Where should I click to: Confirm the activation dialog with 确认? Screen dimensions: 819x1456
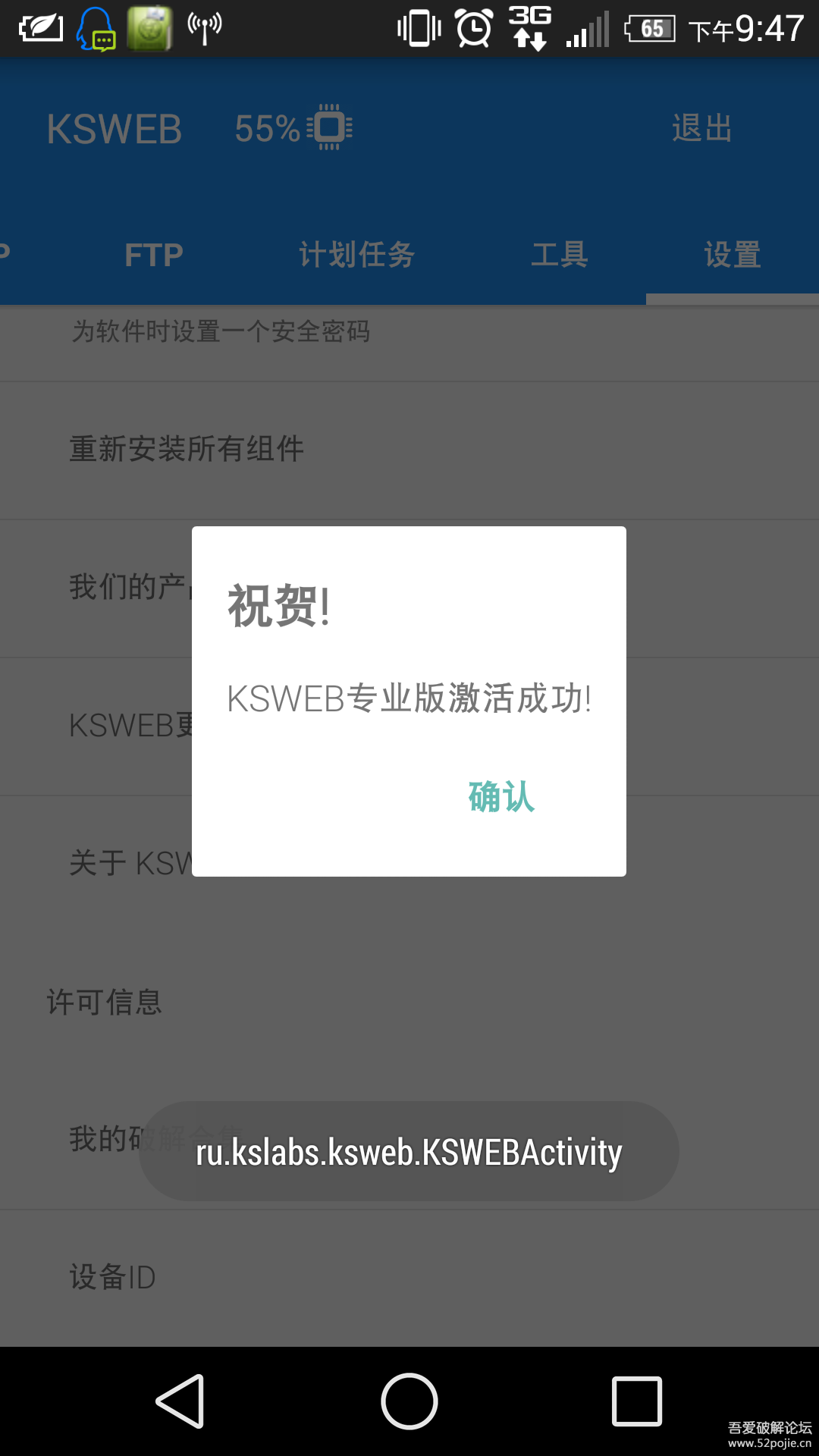click(501, 796)
